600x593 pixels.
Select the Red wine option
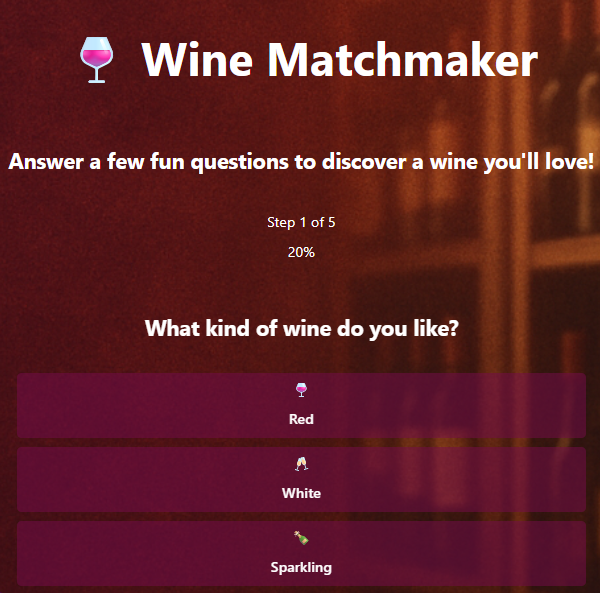point(301,405)
